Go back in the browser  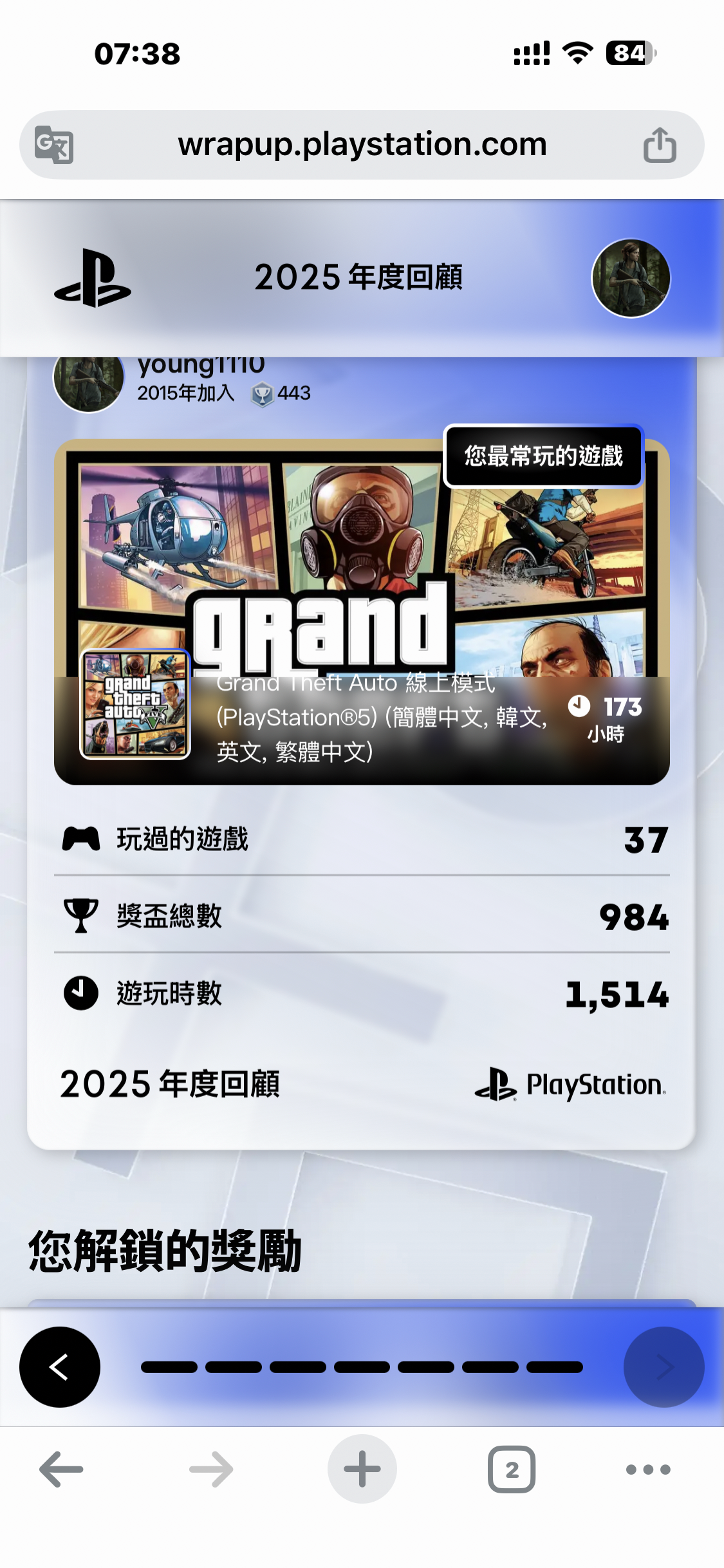pyautogui.click(x=61, y=1470)
